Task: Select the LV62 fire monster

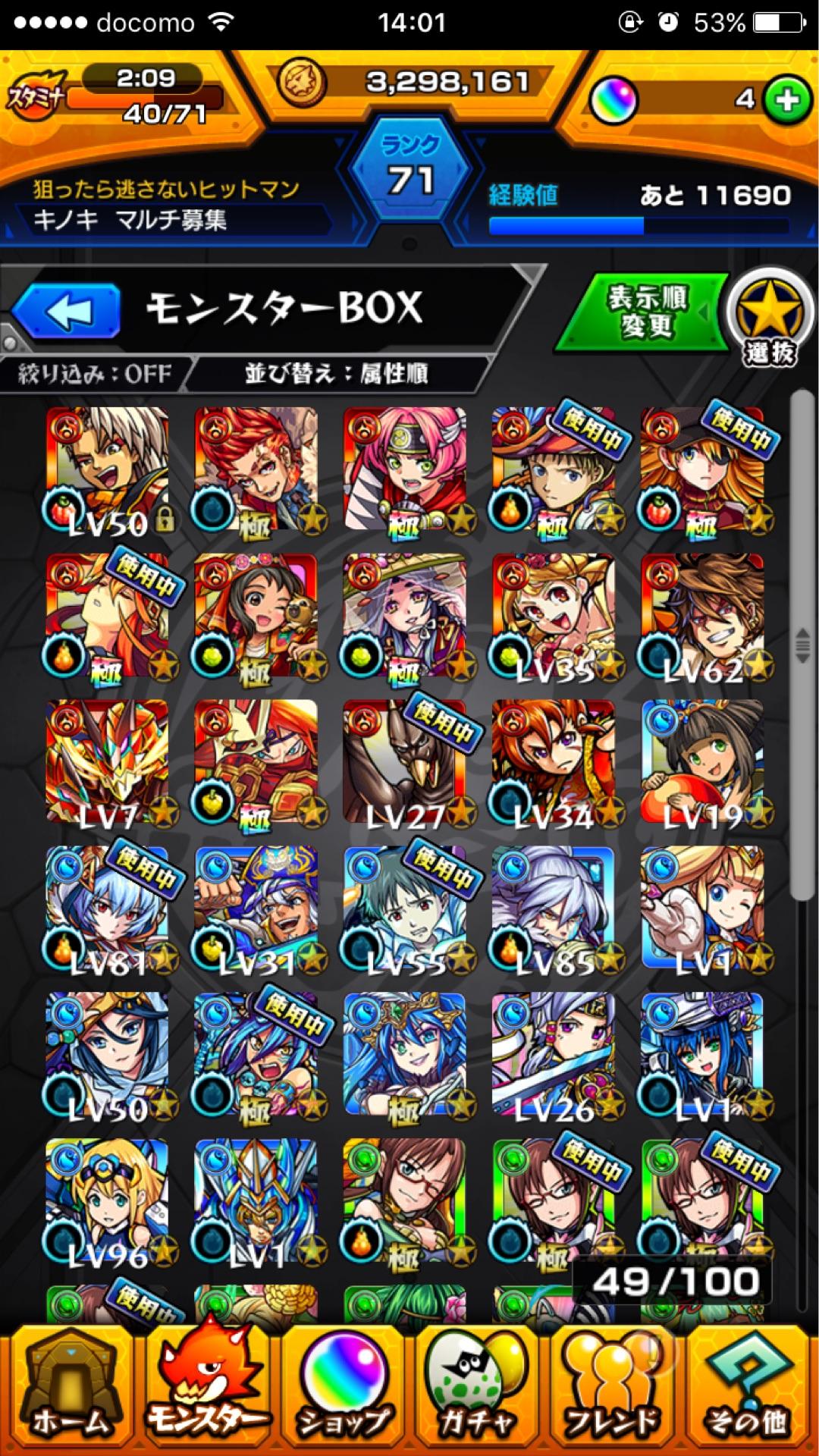Action: pyautogui.click(x=702, y=616)
